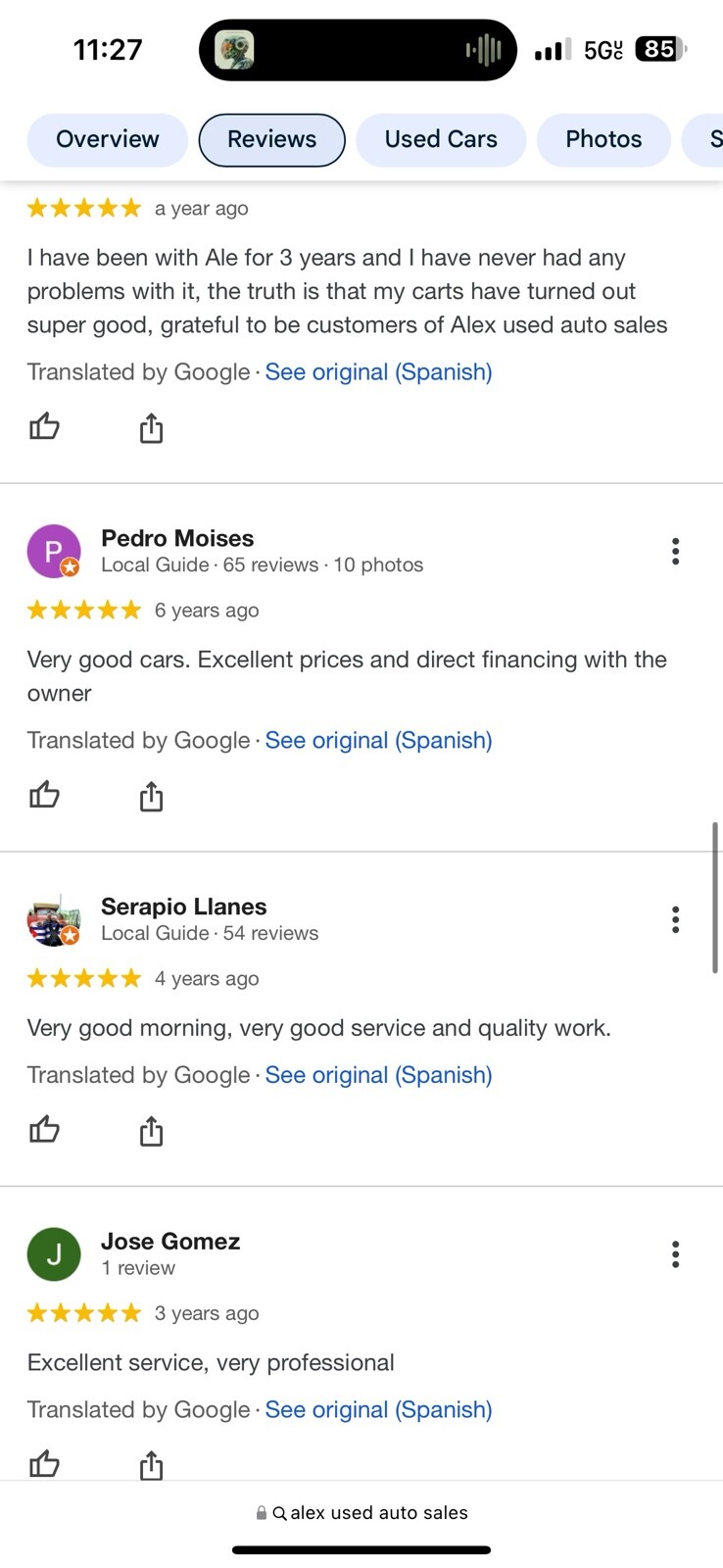Tap the alex used auto sales address bar

tap(361, 1512)
